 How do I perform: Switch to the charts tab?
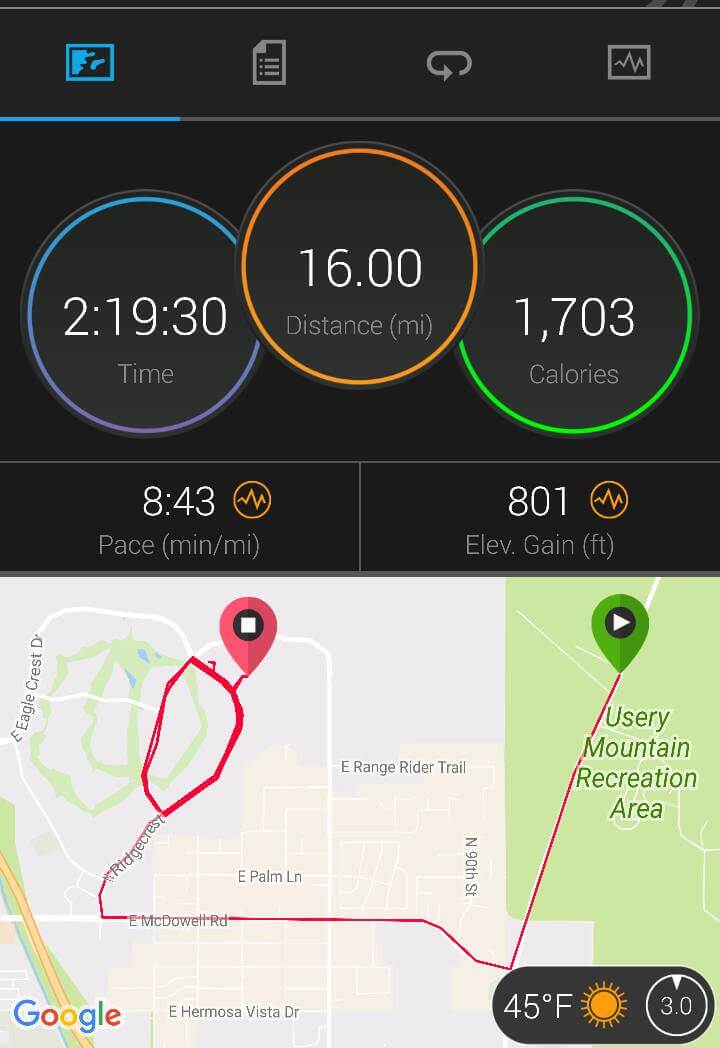(x=629, y=64)
